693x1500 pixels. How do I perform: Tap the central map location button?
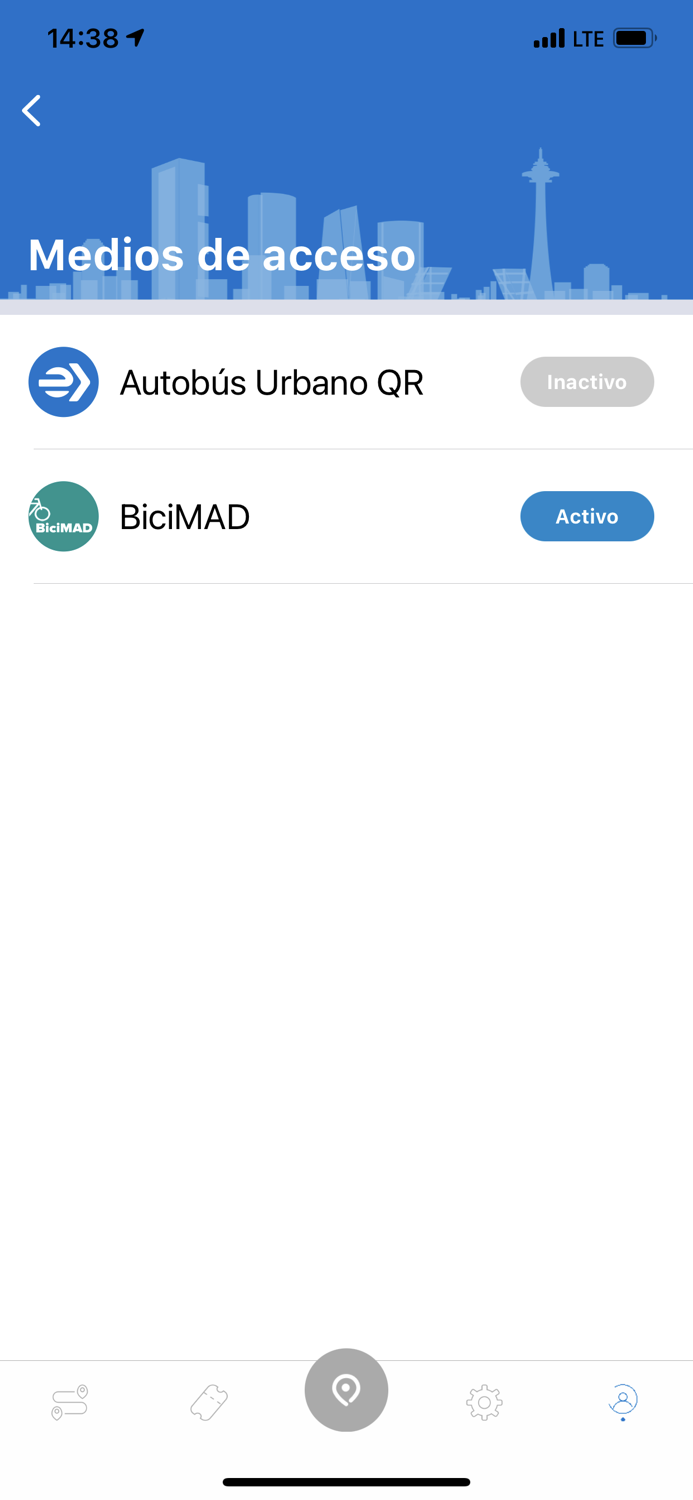pyautogui.click(x=346, y=1390)
